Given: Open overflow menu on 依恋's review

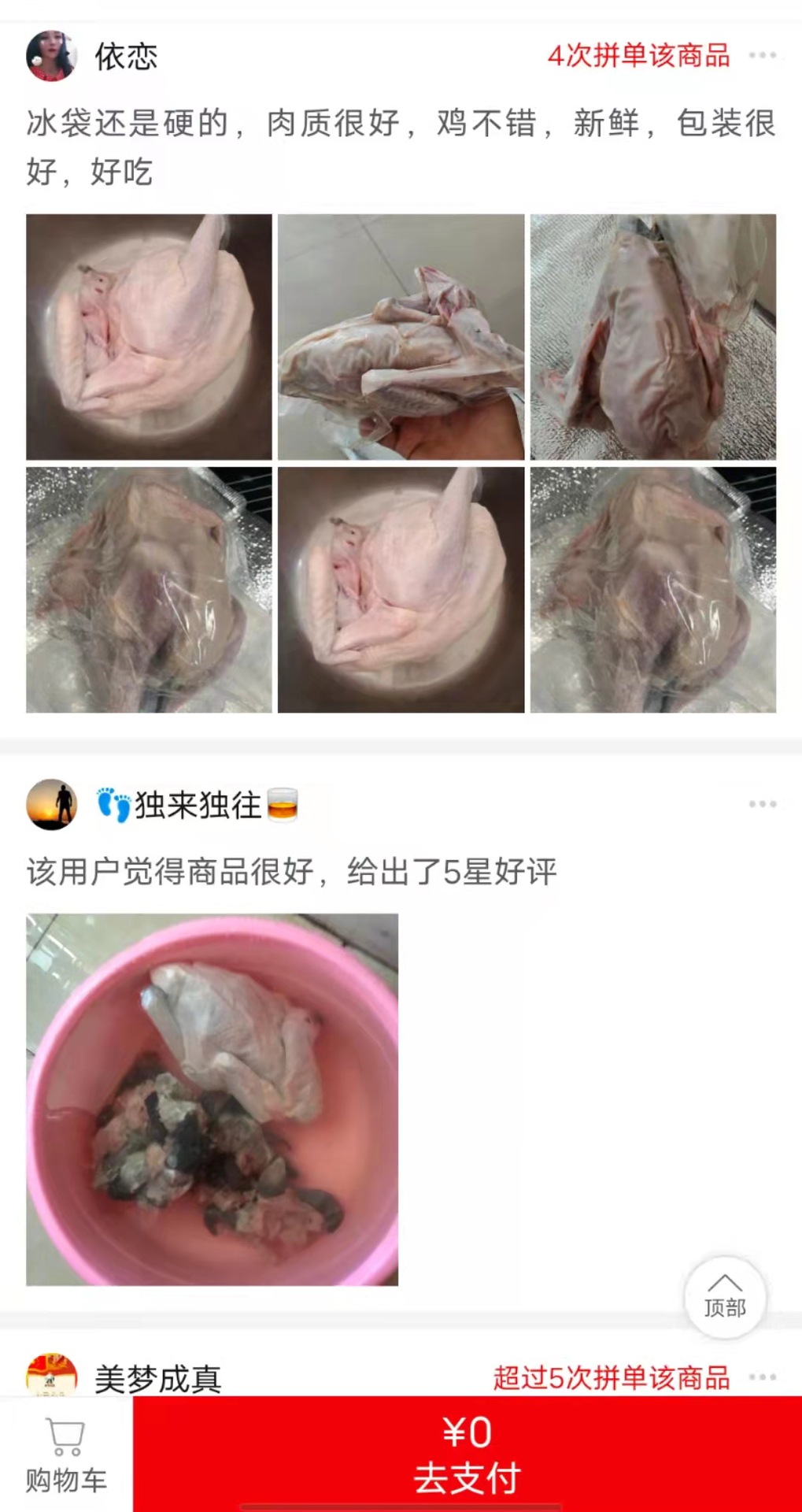Looking at the screenshot, I should (762, 55).
